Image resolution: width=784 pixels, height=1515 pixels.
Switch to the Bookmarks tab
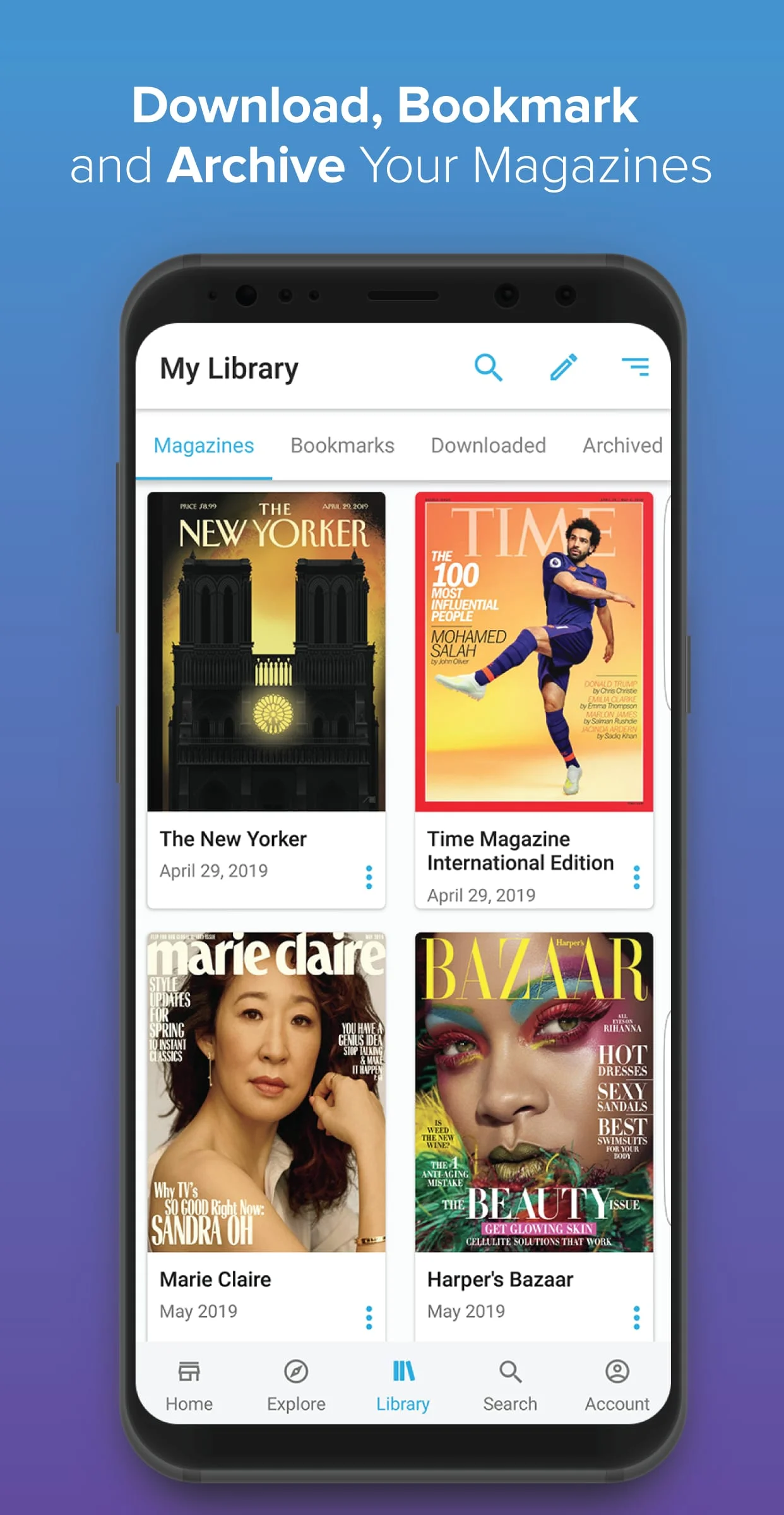342,445
